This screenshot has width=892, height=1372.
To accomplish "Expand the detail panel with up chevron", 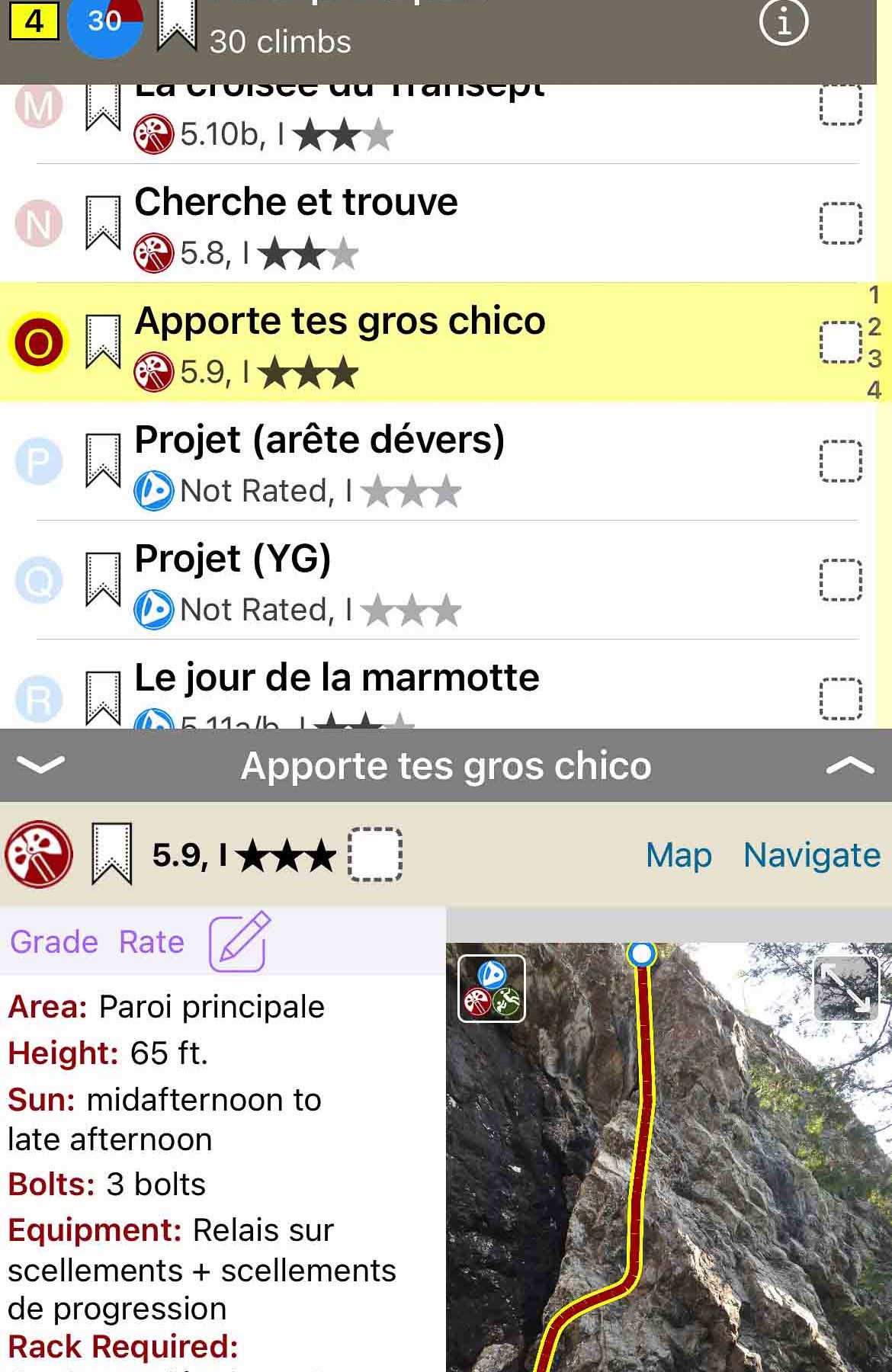I will tap(849, 765).
